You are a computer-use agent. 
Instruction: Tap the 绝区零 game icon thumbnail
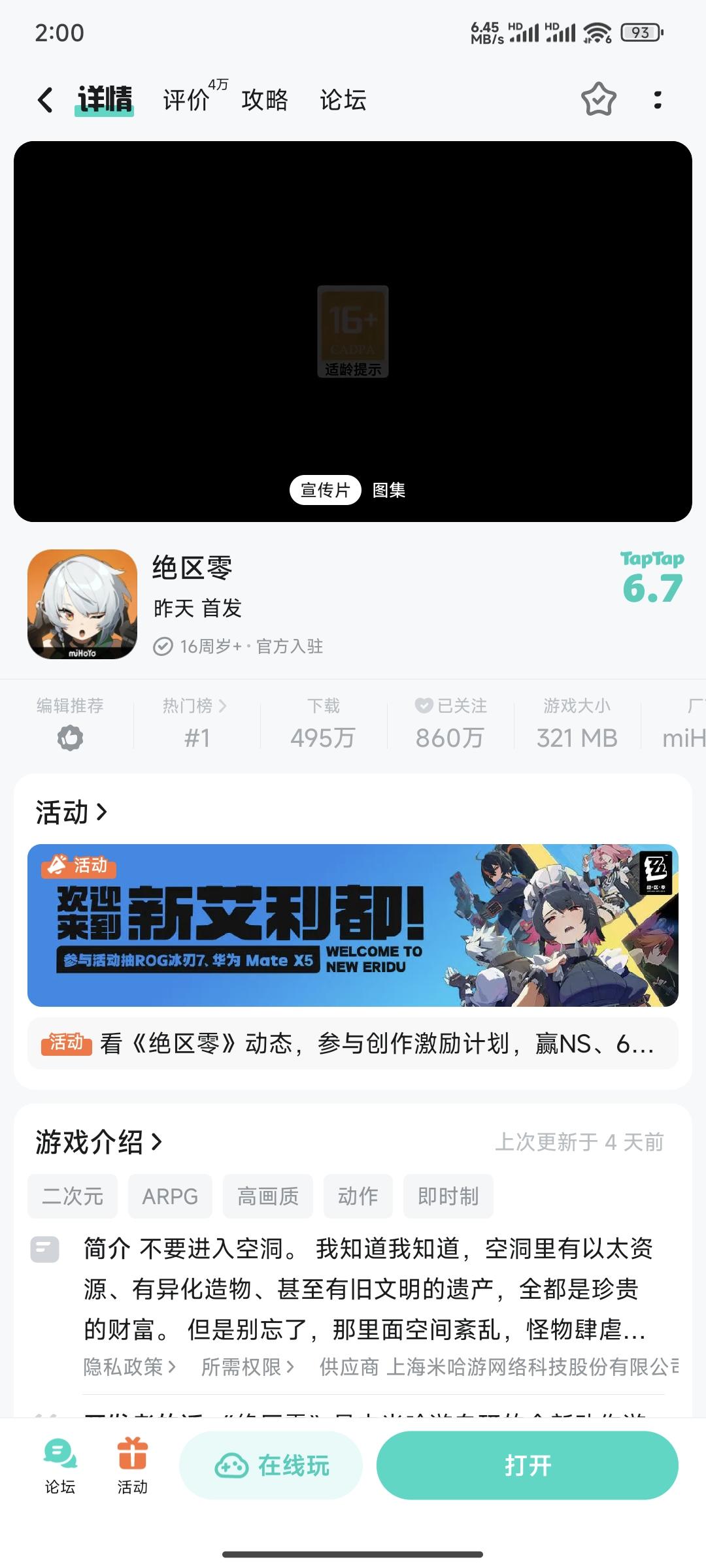point(84,604)
